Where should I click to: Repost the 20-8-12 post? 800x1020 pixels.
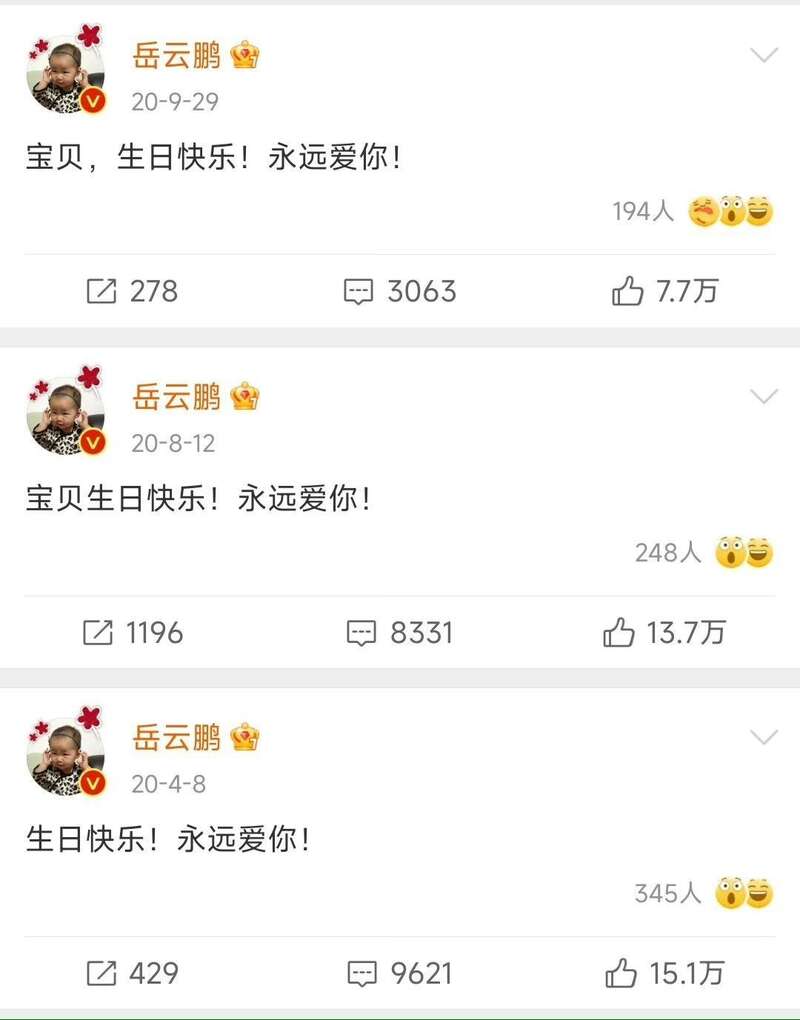(x=132, y=632)
